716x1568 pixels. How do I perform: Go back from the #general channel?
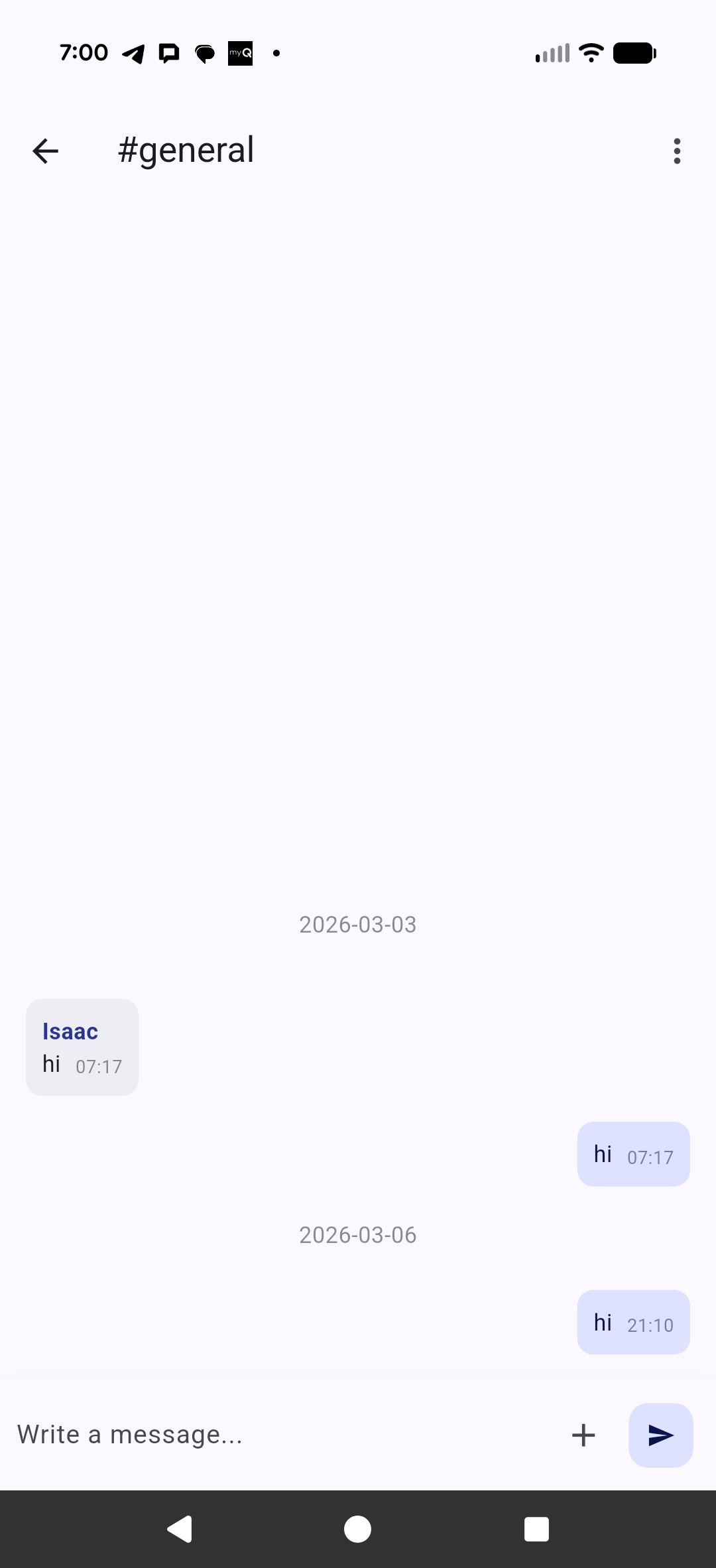(x=45, y=151)
